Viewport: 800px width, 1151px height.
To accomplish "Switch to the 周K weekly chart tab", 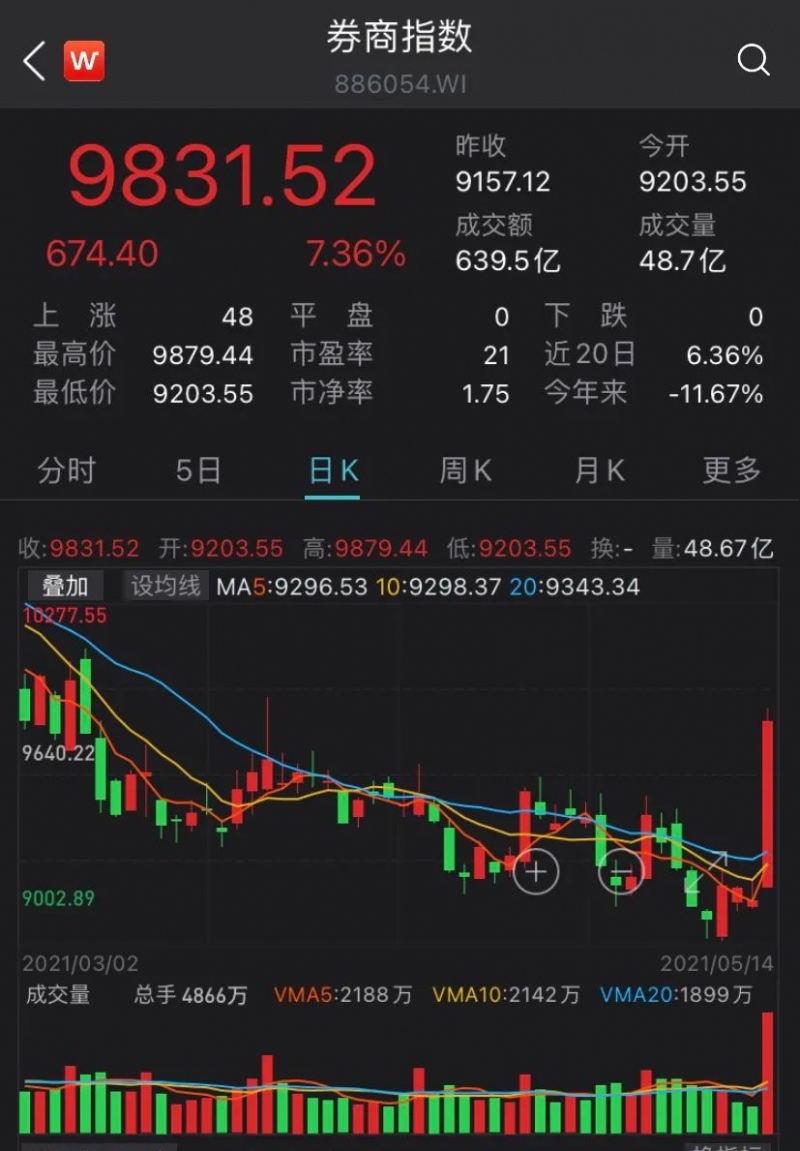I will (465, 470).
